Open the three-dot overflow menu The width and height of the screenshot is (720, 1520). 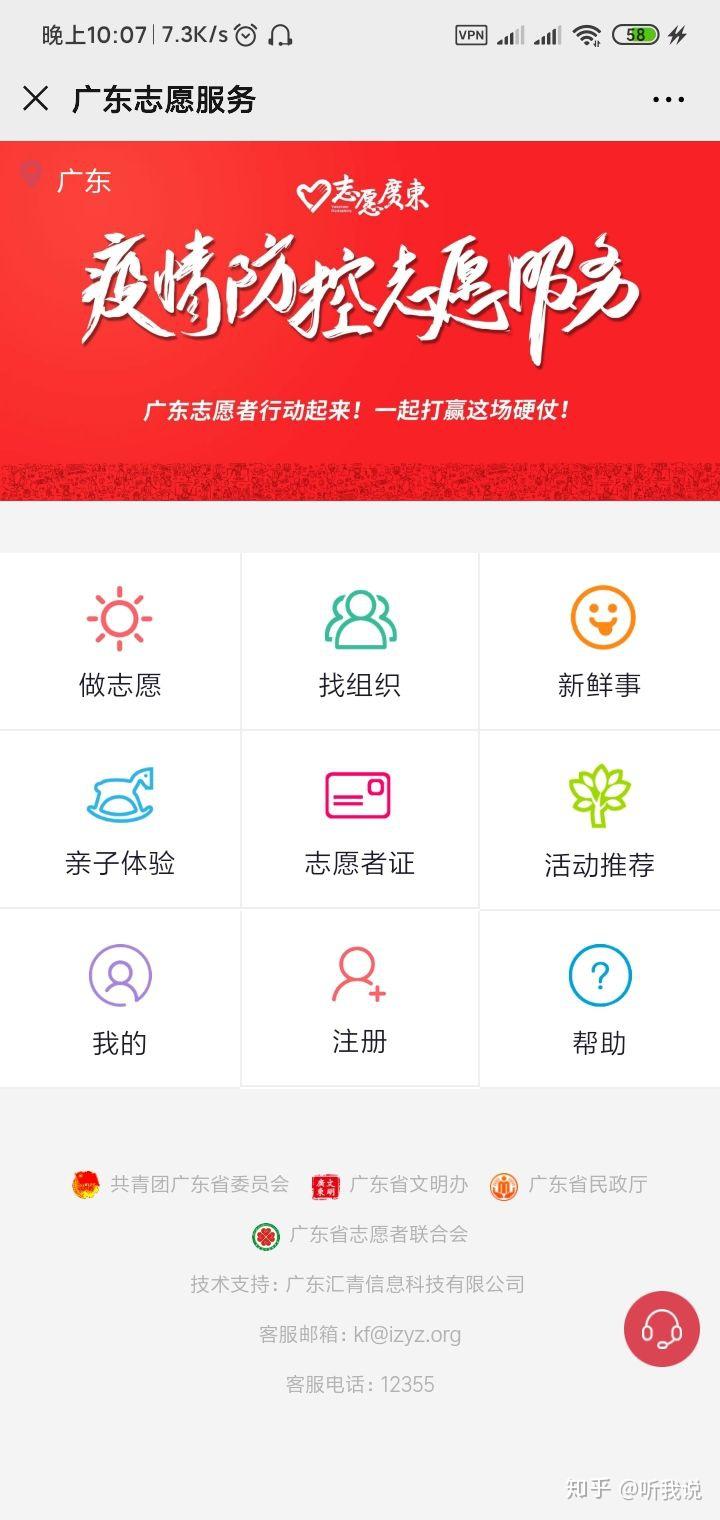click(668, 99)
